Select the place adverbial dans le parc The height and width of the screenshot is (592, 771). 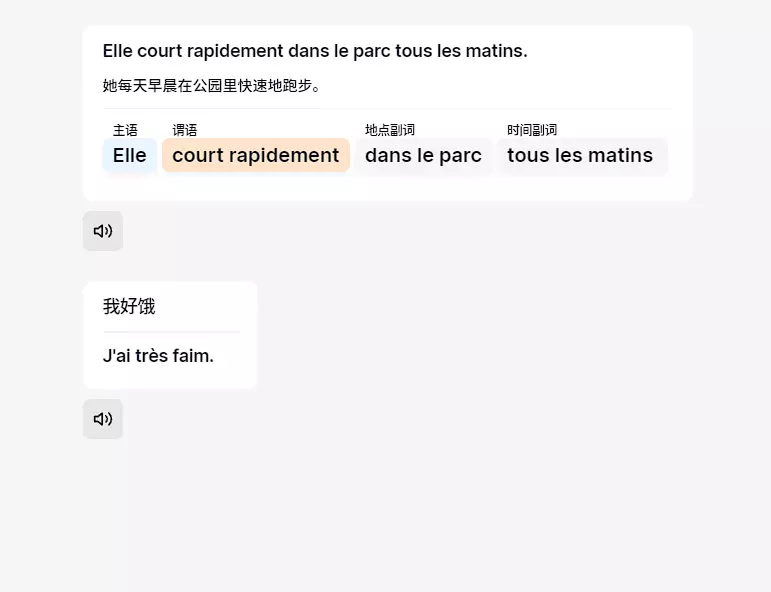(423, 156)
